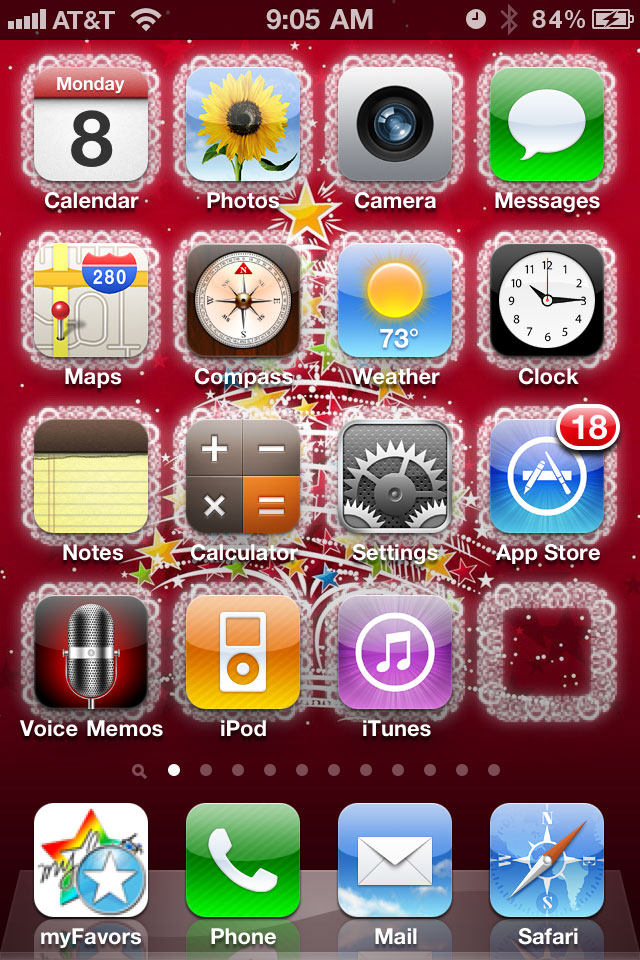Launch Safari browser
640x960 pixels.
click(547, 860)
